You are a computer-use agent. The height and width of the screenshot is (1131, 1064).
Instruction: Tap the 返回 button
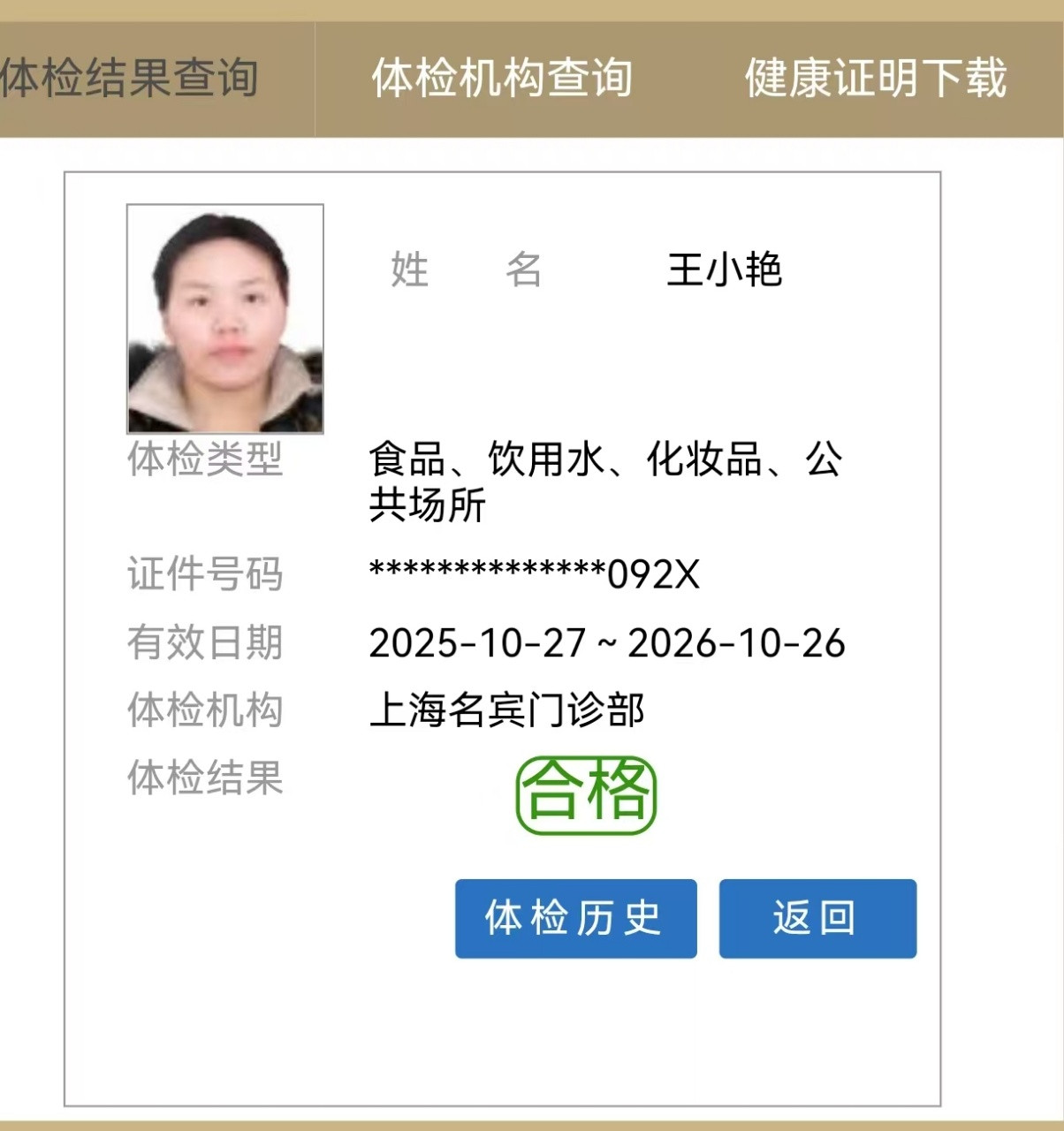point(817,918)
